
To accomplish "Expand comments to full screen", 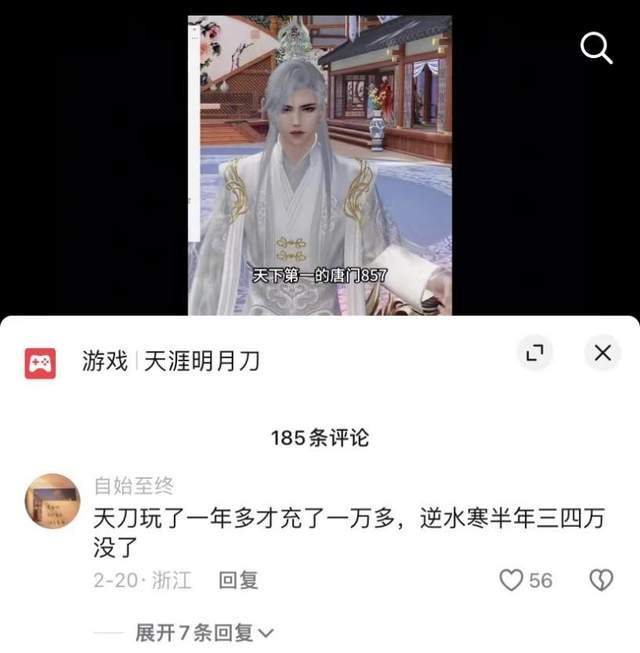I will (x=535, y=352).
